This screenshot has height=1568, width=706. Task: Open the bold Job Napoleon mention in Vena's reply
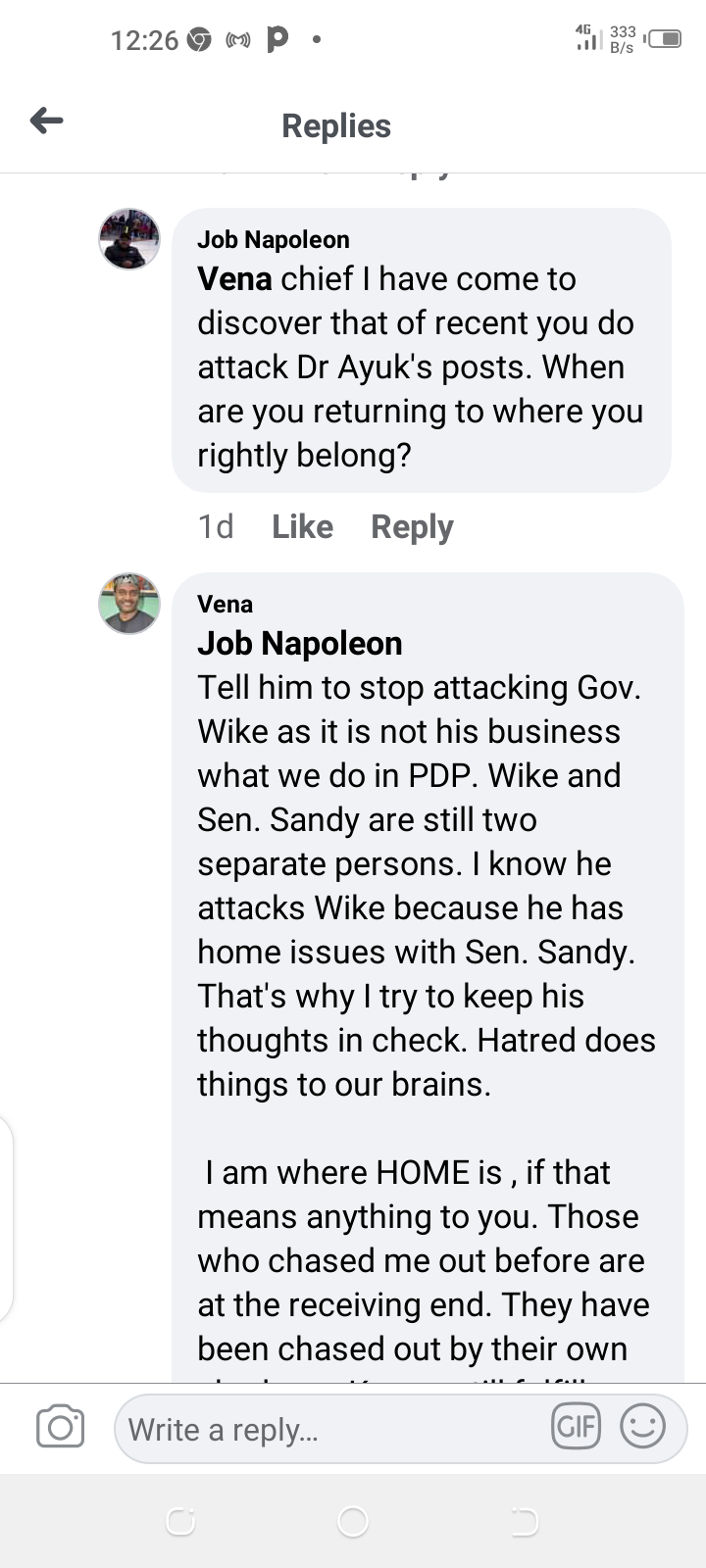[x=300, y=644]
